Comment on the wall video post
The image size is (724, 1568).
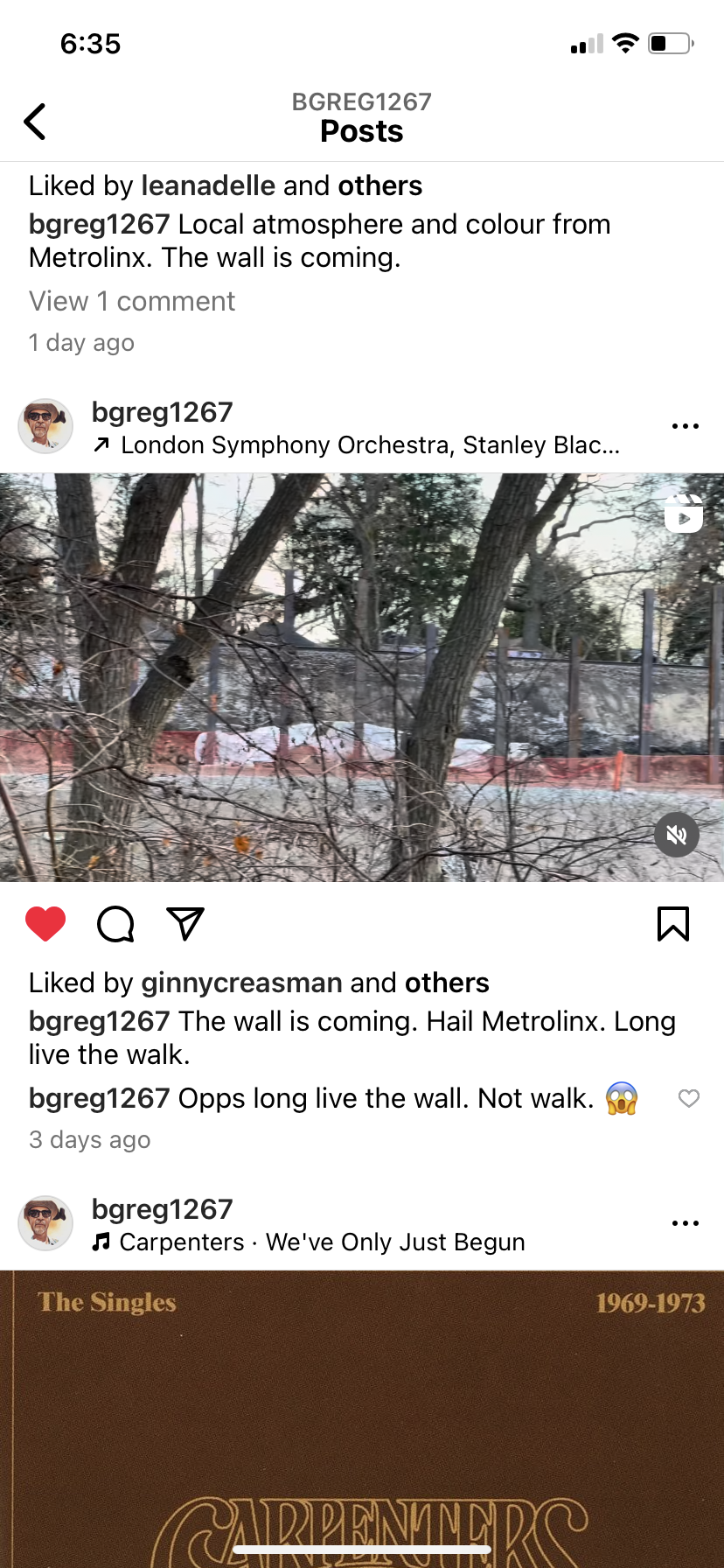(115, 924)
